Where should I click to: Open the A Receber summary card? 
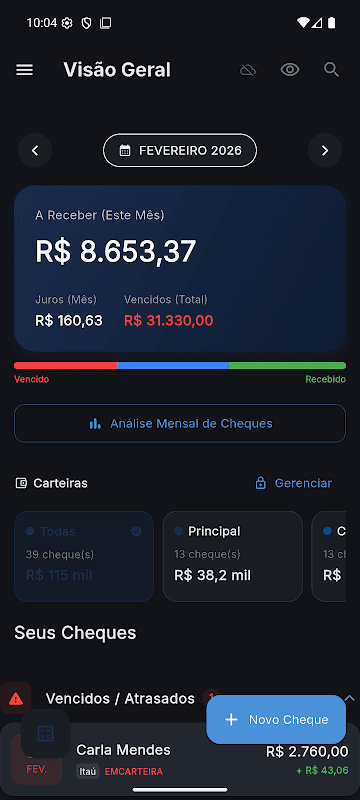pyautogui.click(x=180, y=268)
